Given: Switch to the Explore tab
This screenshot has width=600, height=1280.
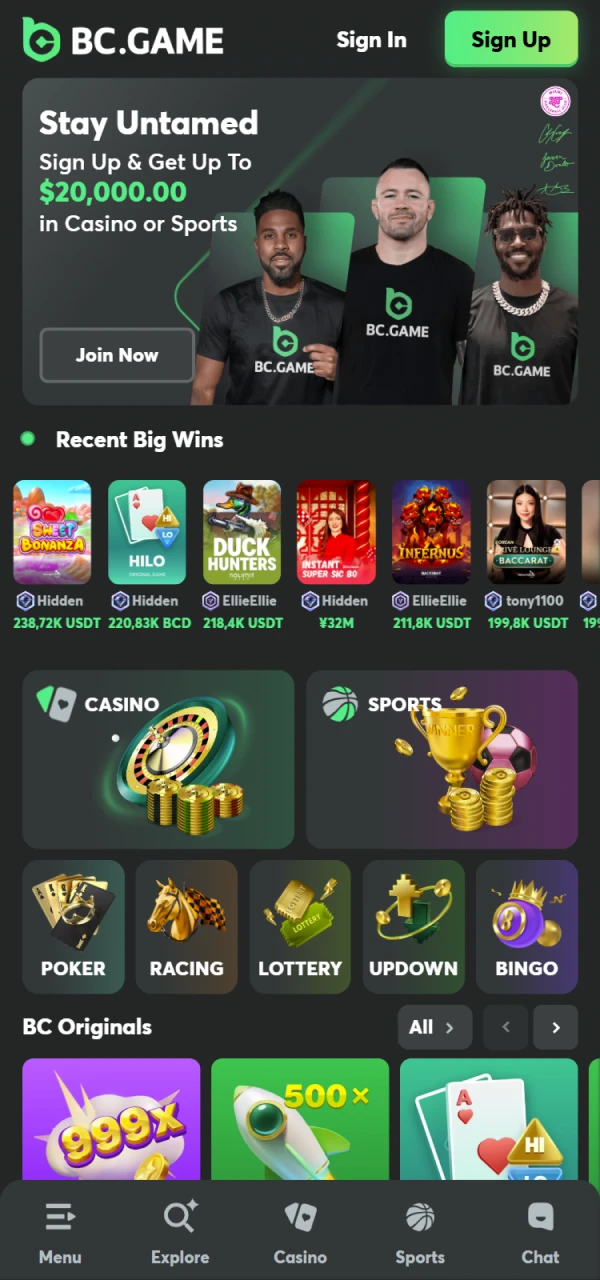Looking at the screenshot, I should (x=180, y=1232).
